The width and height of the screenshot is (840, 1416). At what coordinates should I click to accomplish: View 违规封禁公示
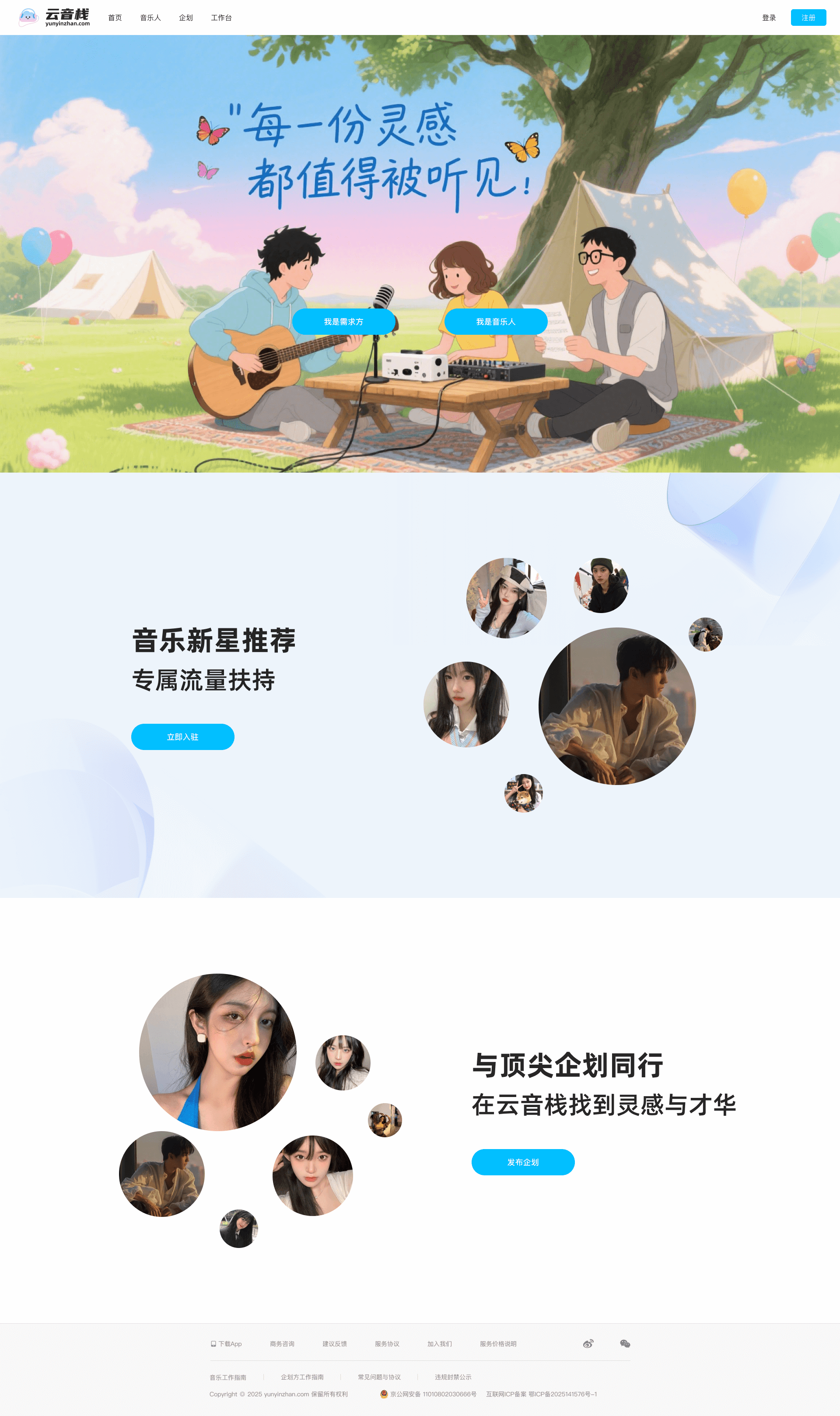pos(453,1377)
